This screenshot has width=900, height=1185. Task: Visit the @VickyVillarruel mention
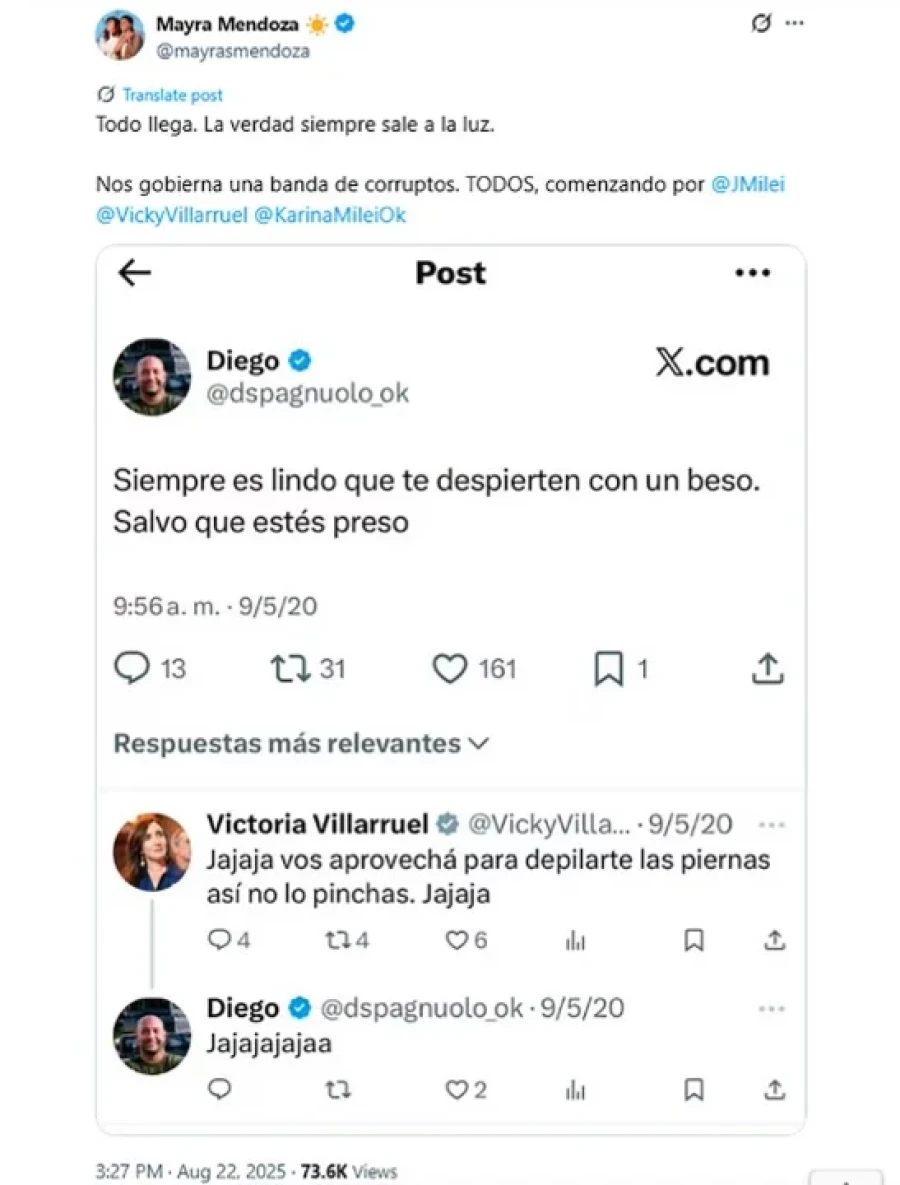[171, 214]
